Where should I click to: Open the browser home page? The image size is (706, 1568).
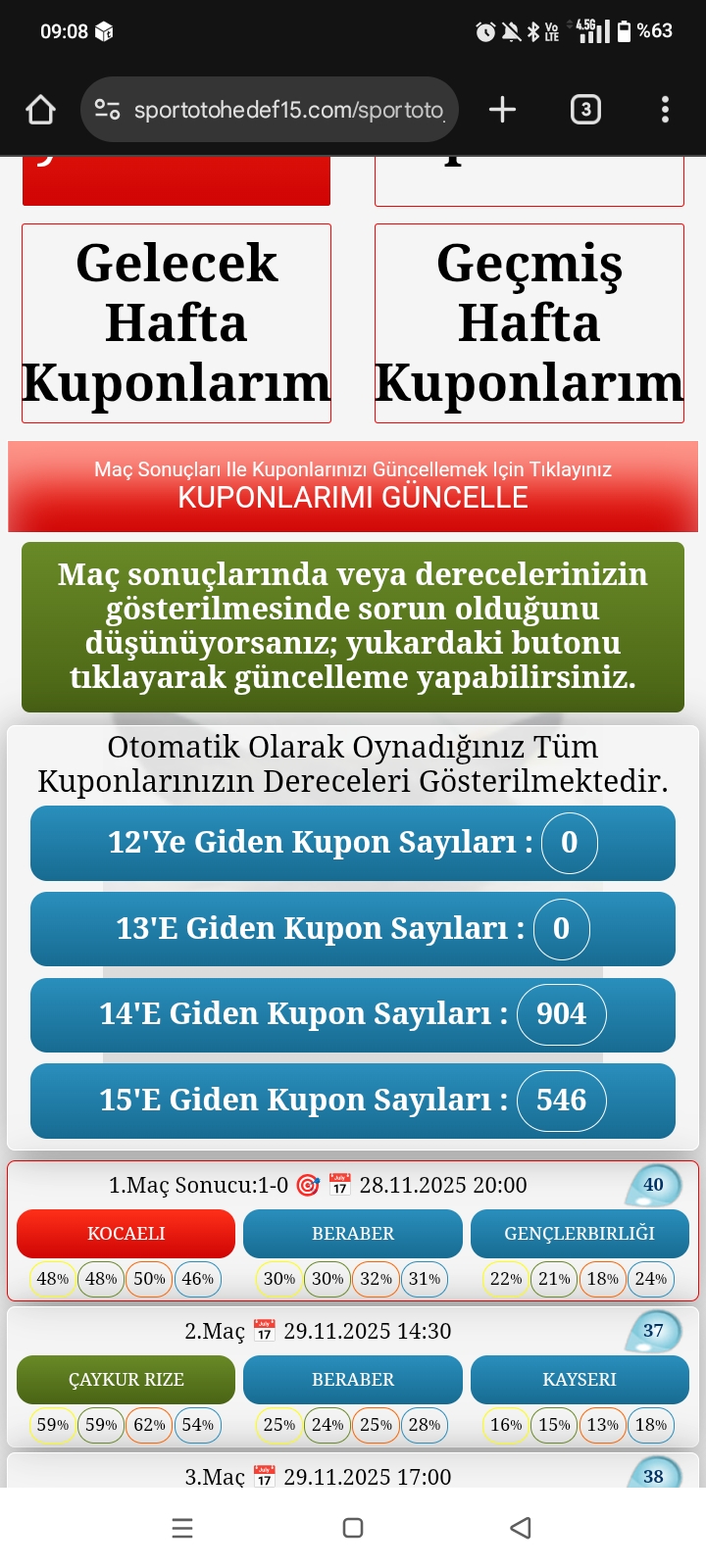40,110
